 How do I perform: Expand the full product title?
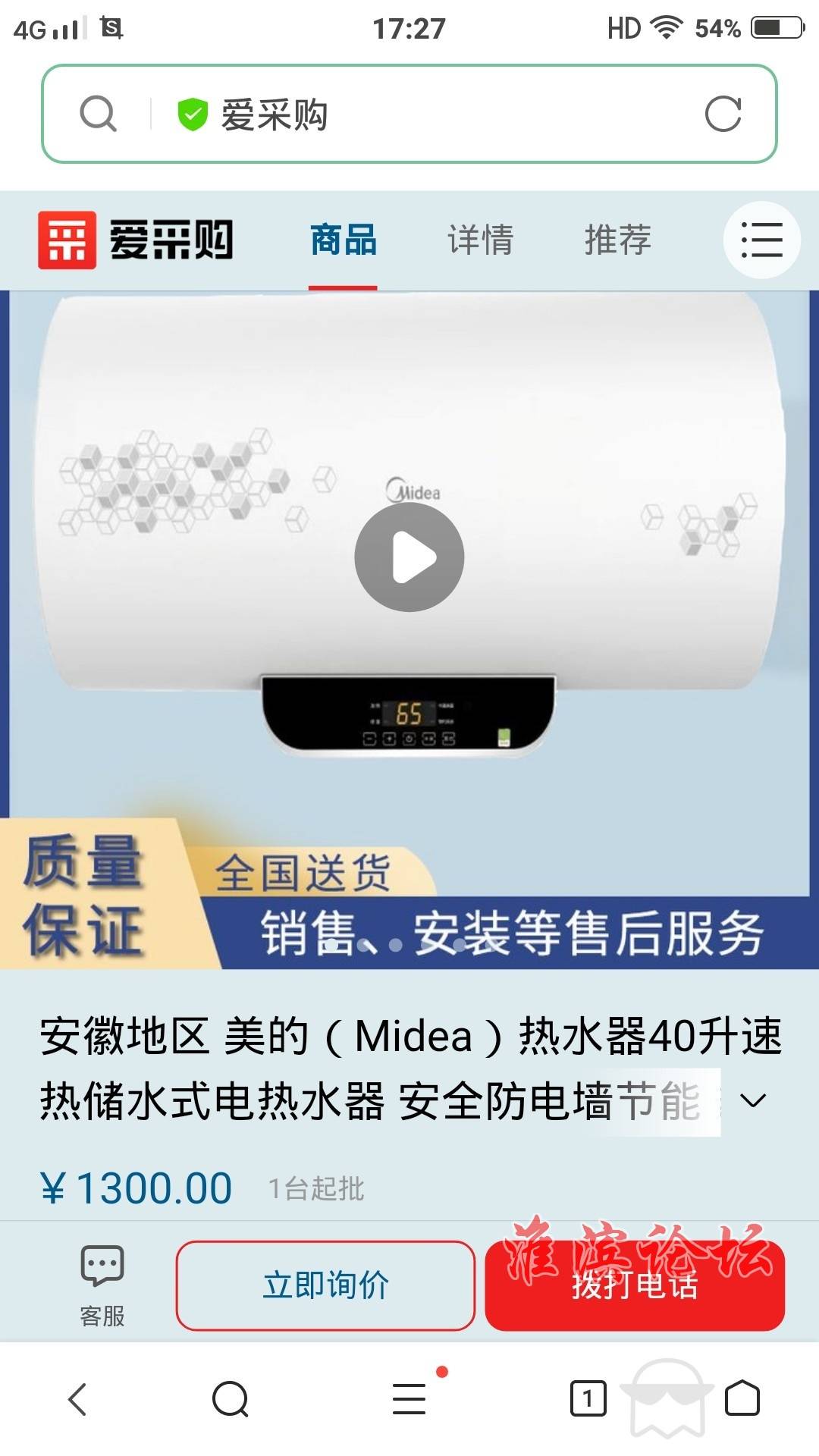752,1100
